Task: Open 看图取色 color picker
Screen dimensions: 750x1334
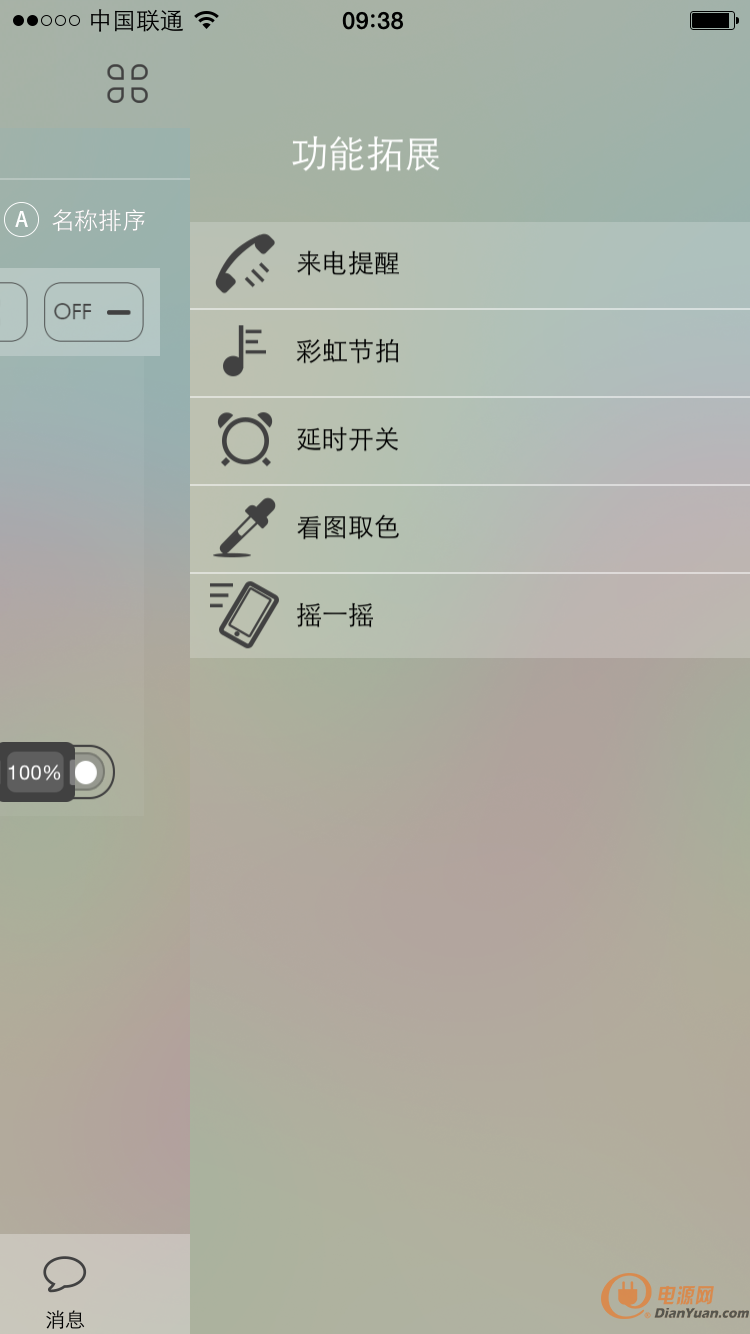Action: pyautogui.click(x=470, y=529)
